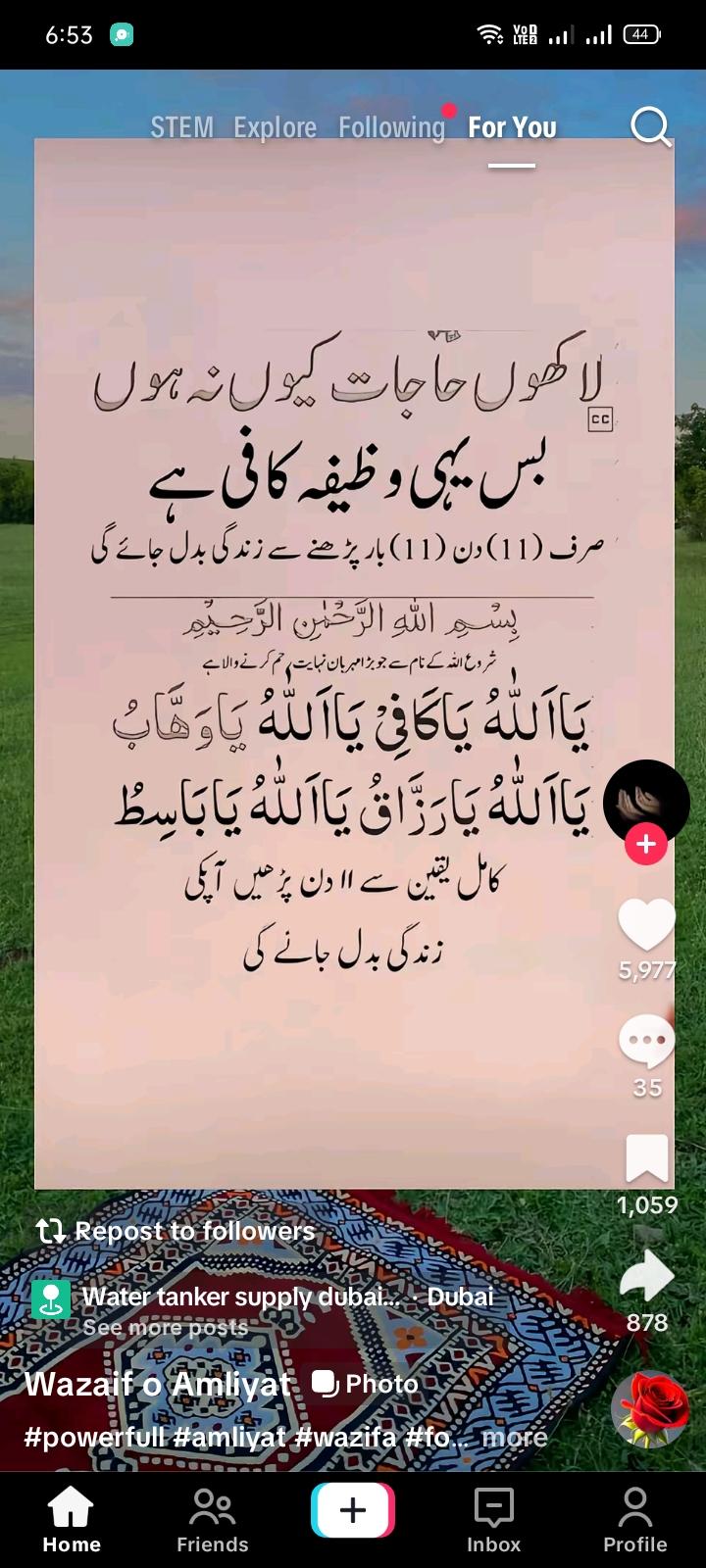Bookmark this post to favorites
706x1568 pixels.
tap(647, 1158)
